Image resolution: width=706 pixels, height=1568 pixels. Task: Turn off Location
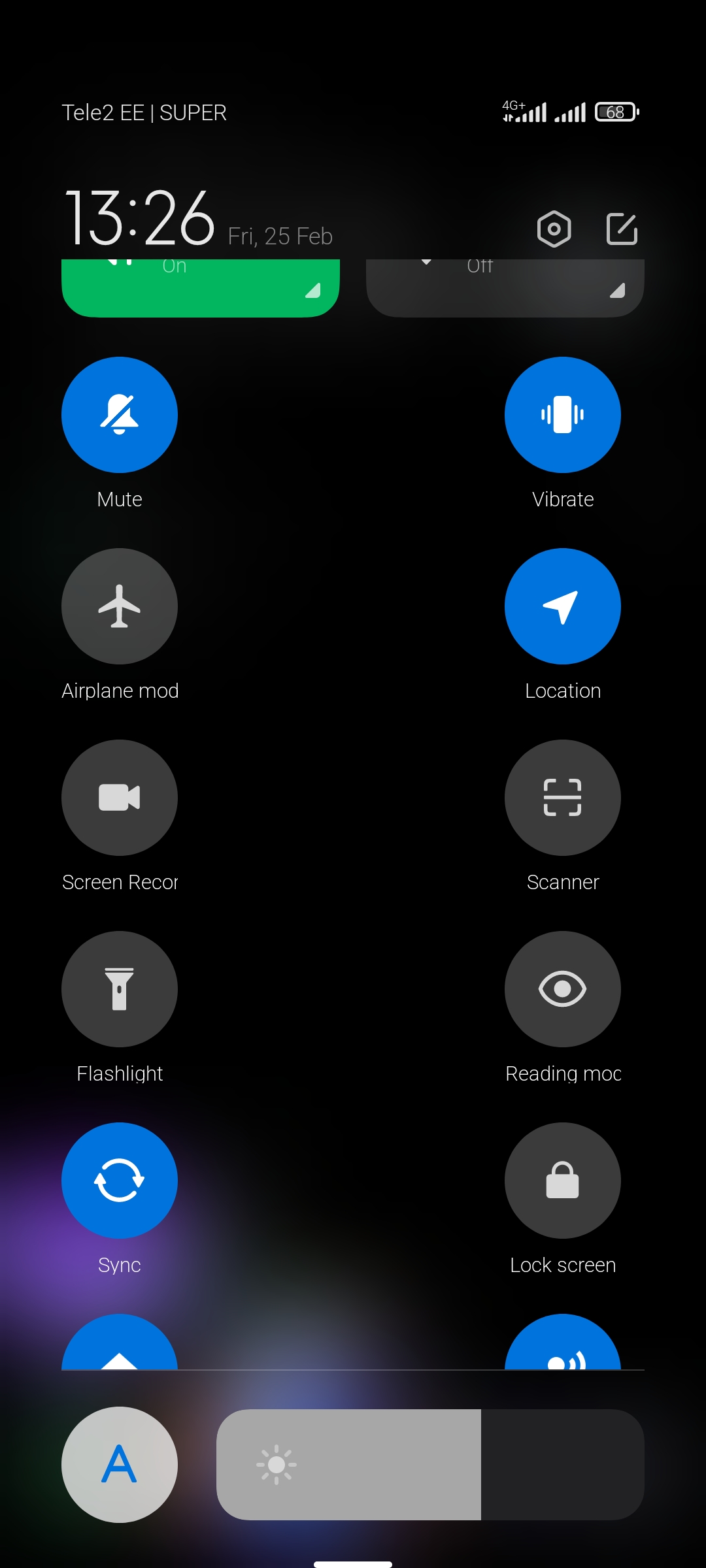563,606
